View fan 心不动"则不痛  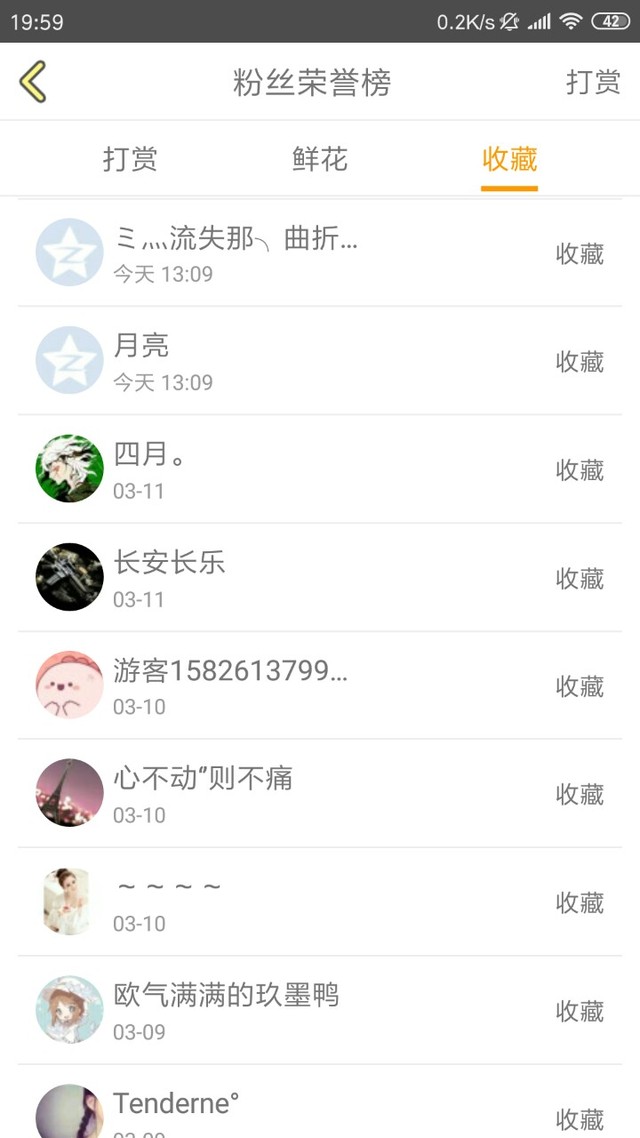tap(320, 793)
